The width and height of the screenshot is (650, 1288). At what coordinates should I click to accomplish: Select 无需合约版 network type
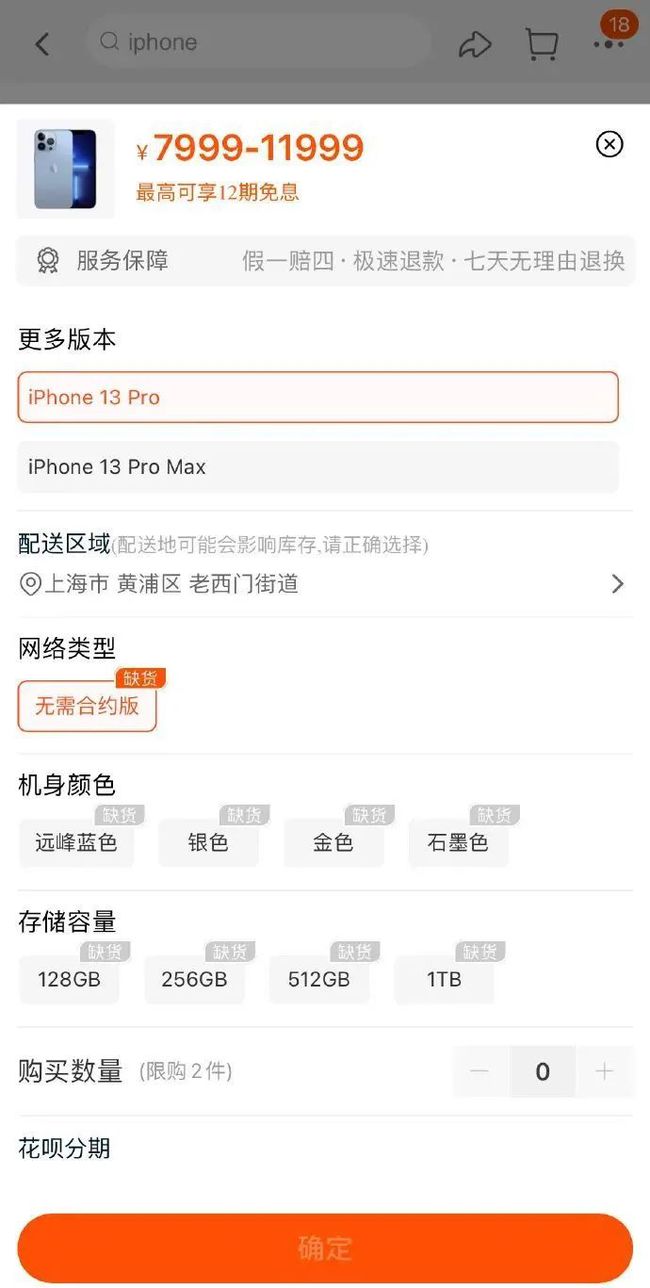[87, 706]
